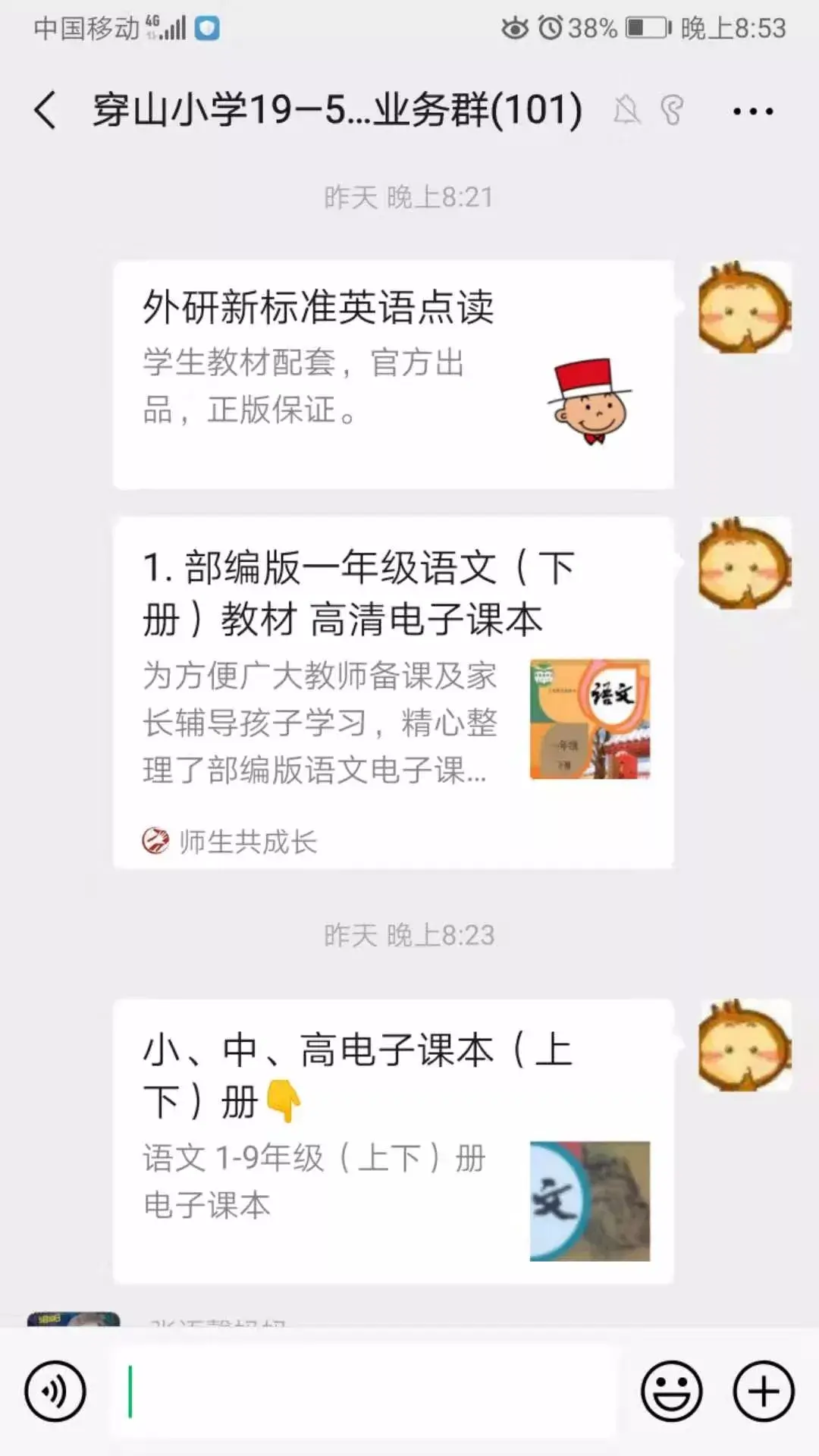Open the 小、中、高电子课本 shared card

(x=393, y=1141)
